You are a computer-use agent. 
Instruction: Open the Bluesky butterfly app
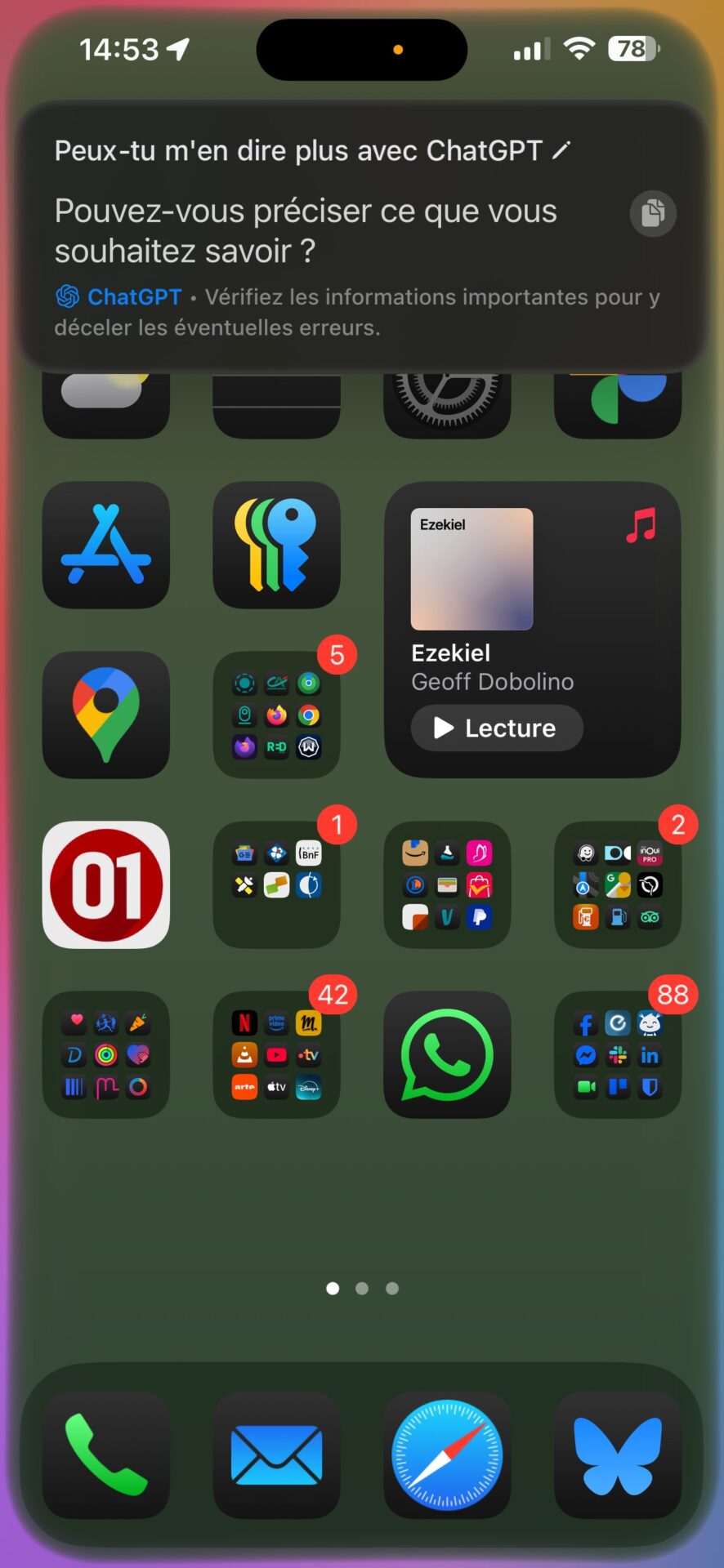pos(618,1455)
